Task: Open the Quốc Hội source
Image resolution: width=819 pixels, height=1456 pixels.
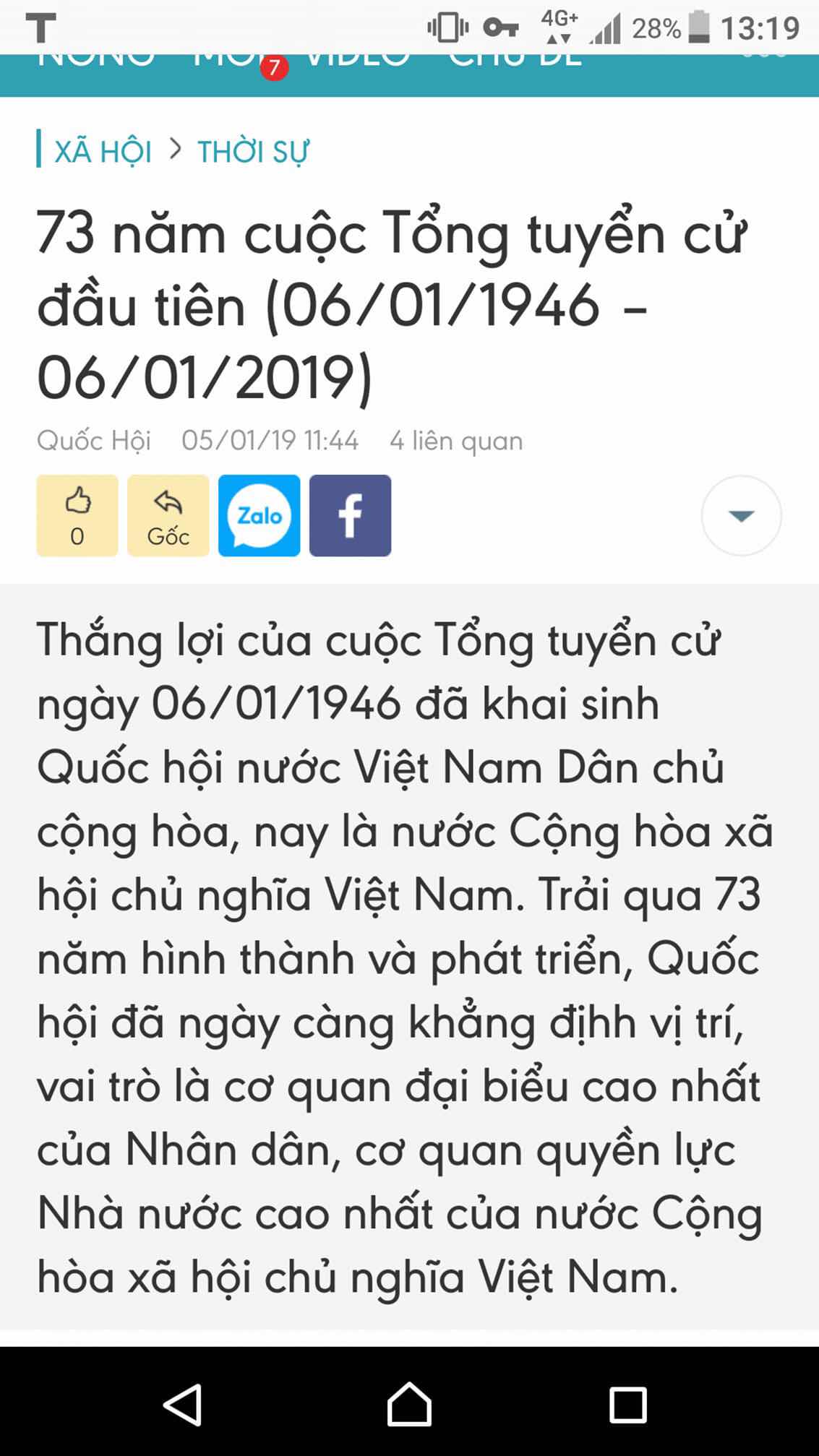Action: pyautogui.click(x=94, y=440)
